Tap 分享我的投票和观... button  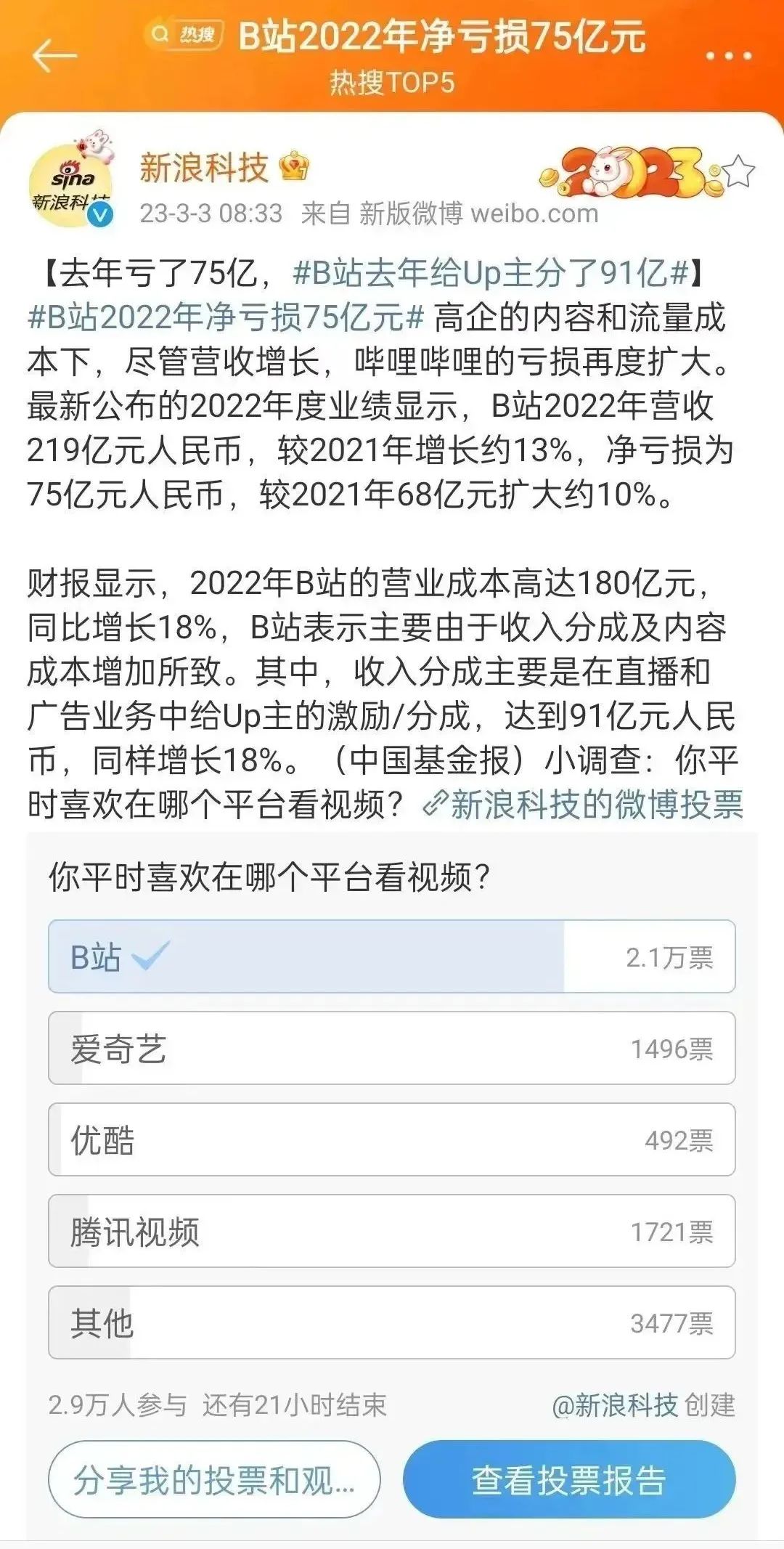click(x=214, y=1480)
